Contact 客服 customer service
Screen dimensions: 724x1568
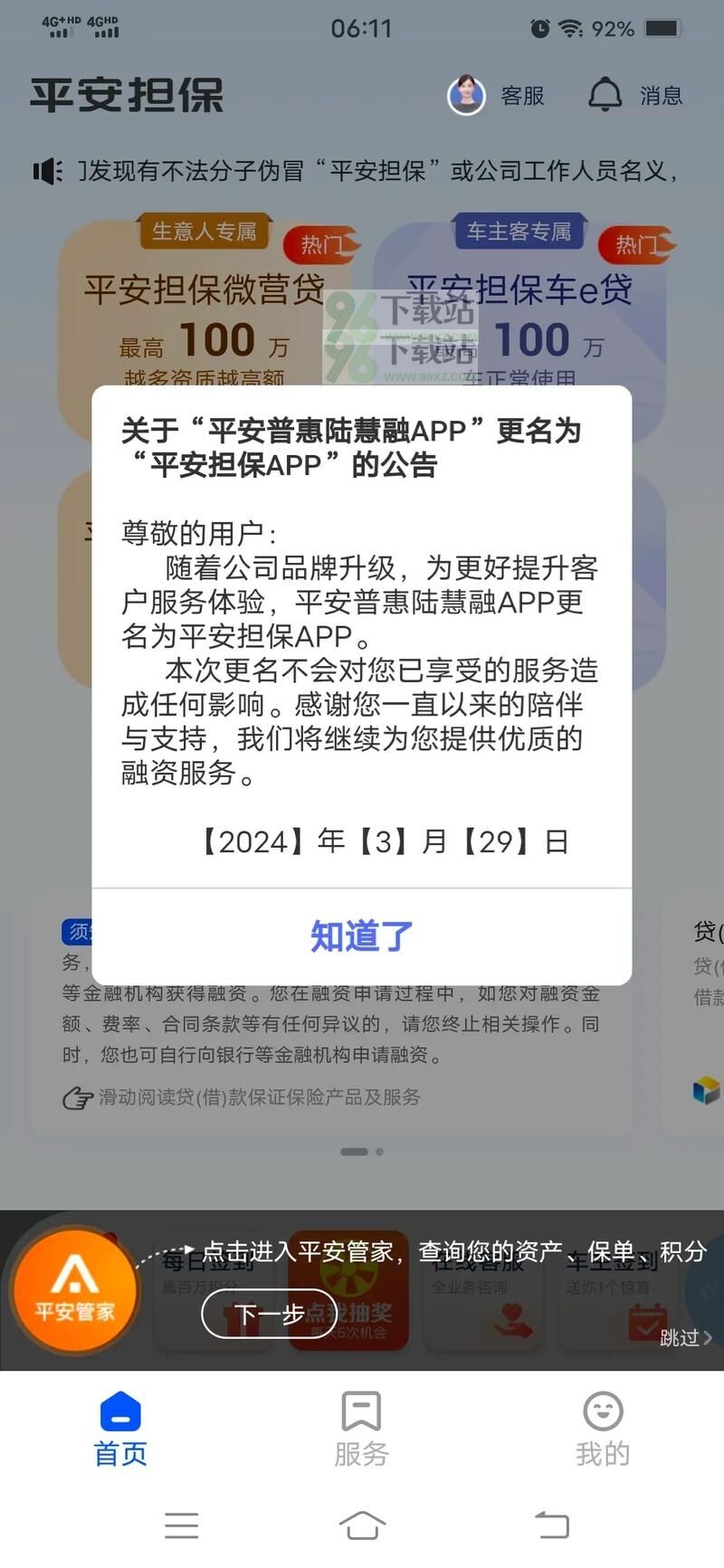[x=497, y=95]
